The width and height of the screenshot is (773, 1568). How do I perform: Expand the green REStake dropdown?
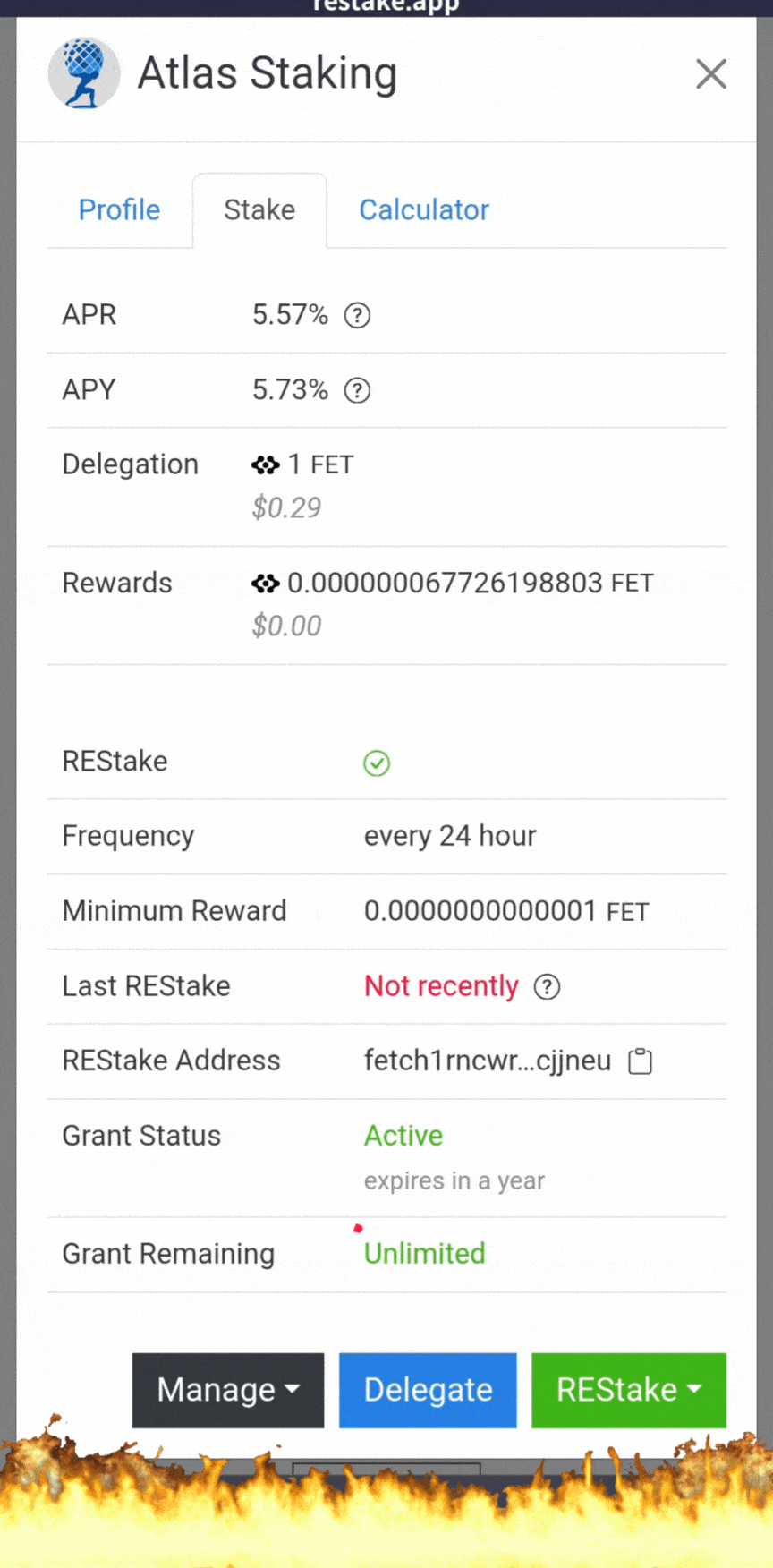(696, 1390)
